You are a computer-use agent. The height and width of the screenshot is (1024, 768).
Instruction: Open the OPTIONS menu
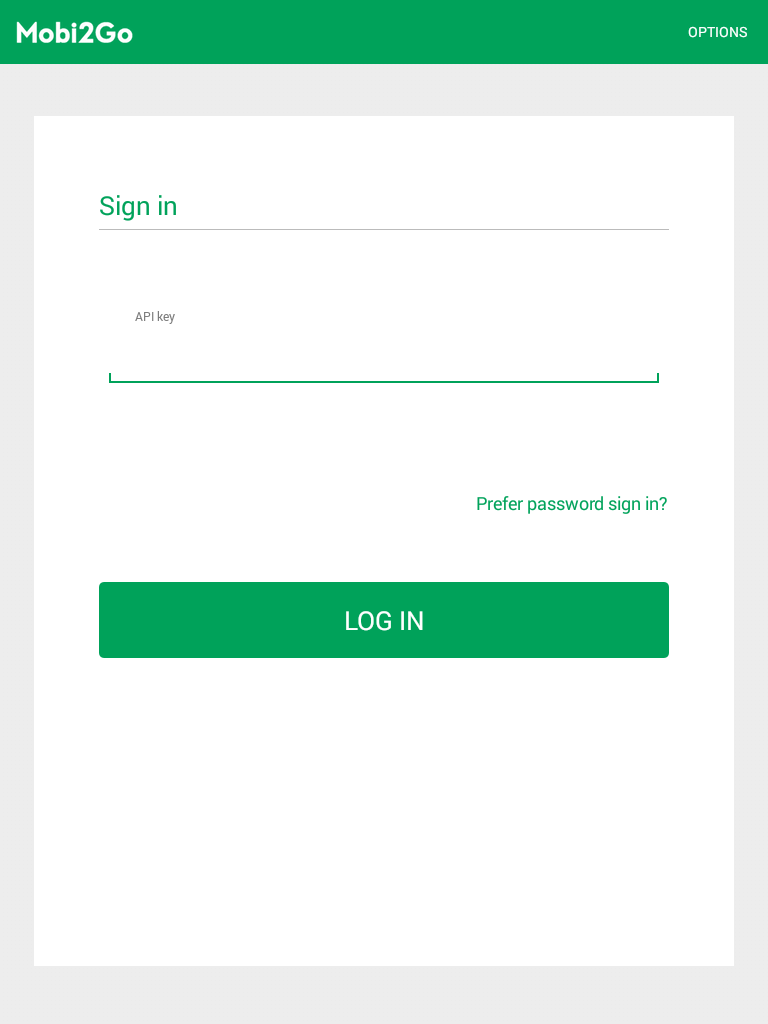(717, 32)
